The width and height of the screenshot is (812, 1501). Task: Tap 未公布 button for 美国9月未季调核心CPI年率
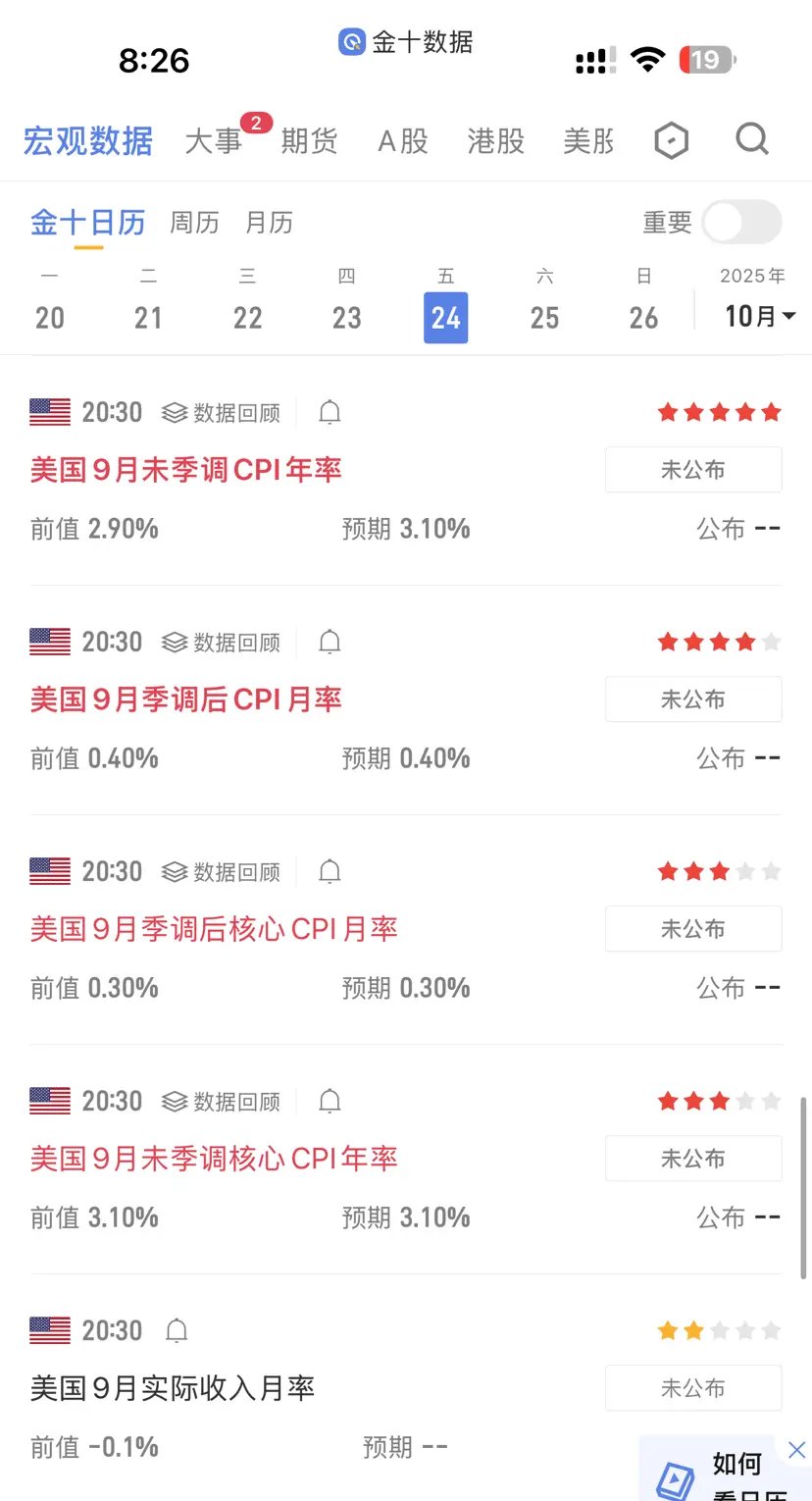(692, 1159)
